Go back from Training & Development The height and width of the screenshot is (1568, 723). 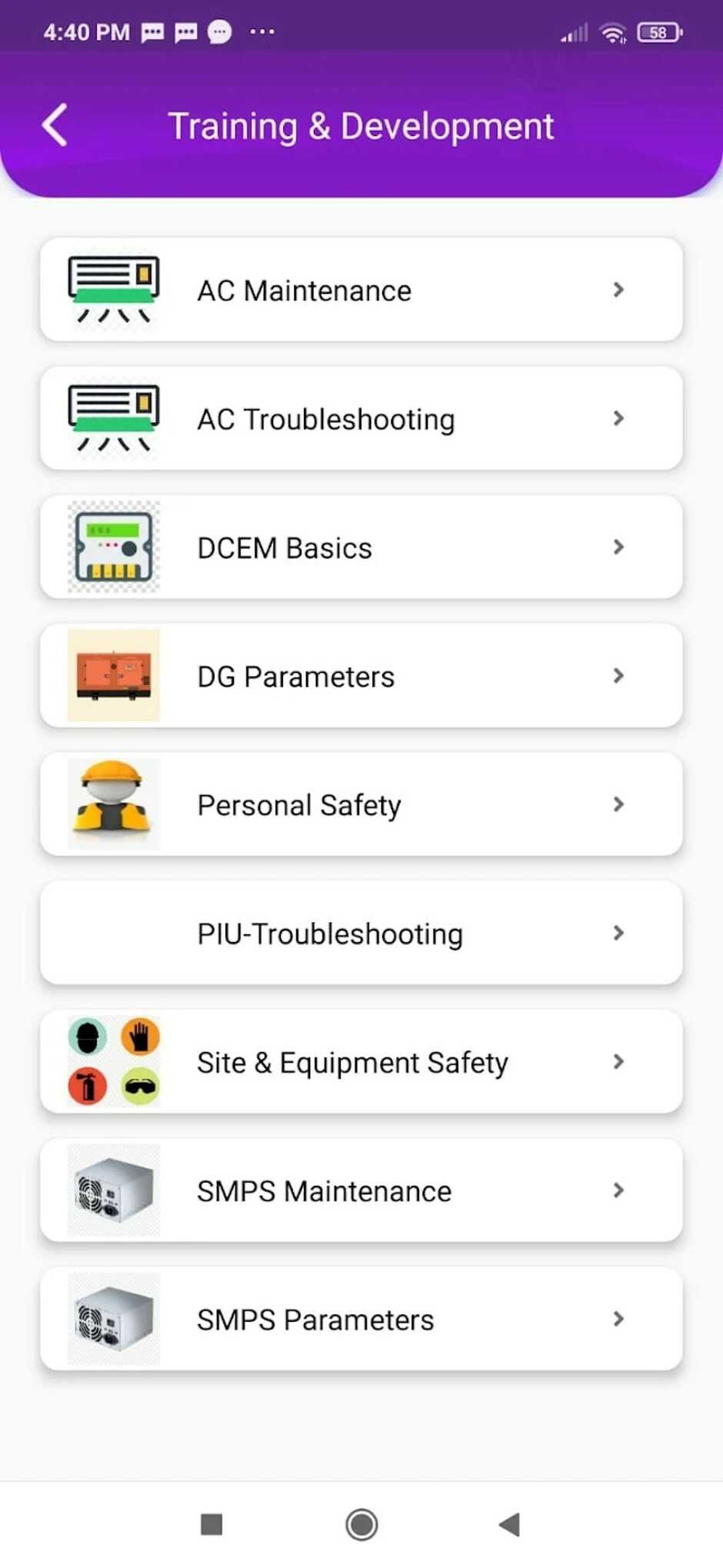(x=55, y=125)
